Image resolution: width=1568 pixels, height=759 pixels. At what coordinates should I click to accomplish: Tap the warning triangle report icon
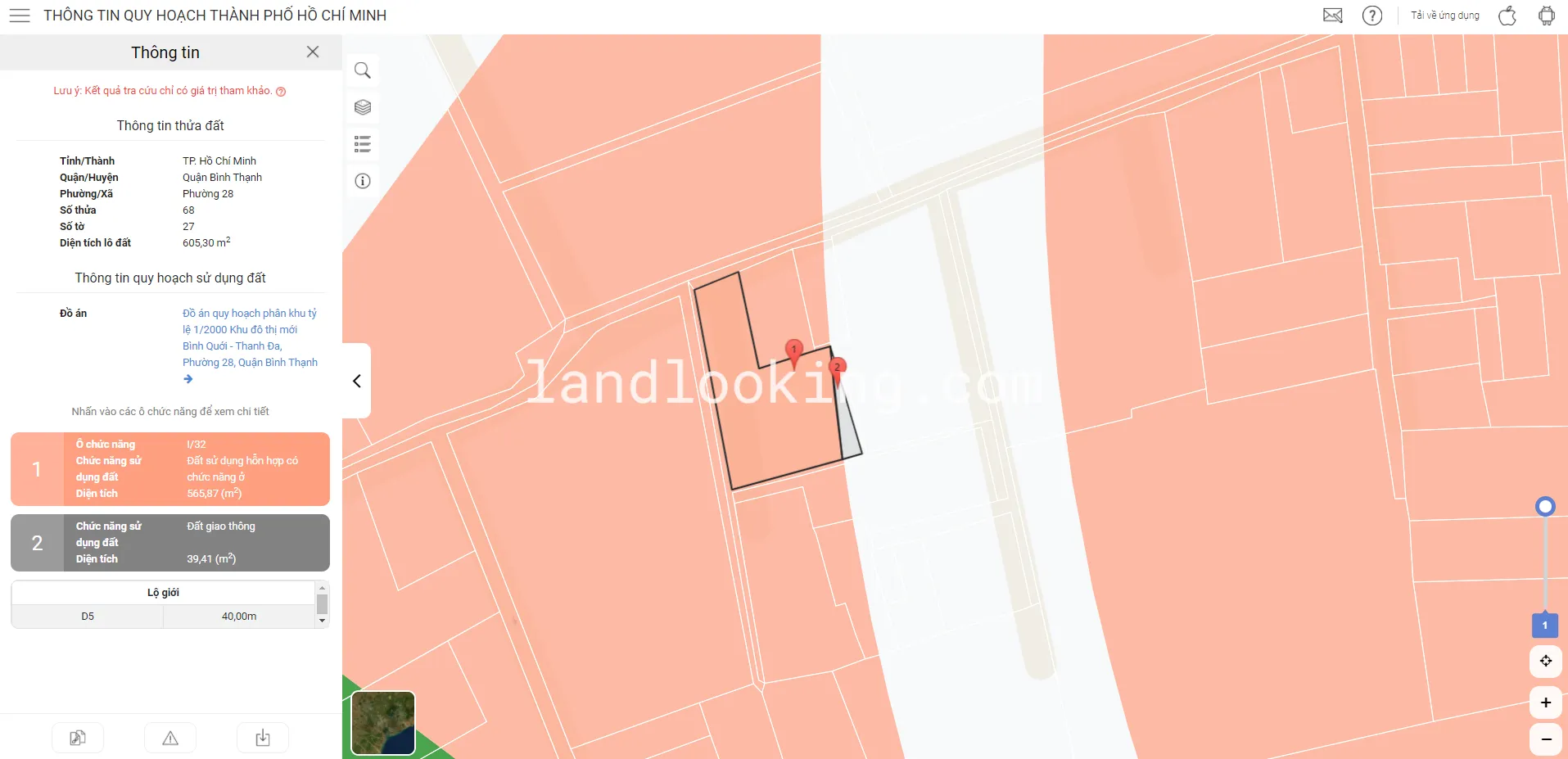coord(170,738)
